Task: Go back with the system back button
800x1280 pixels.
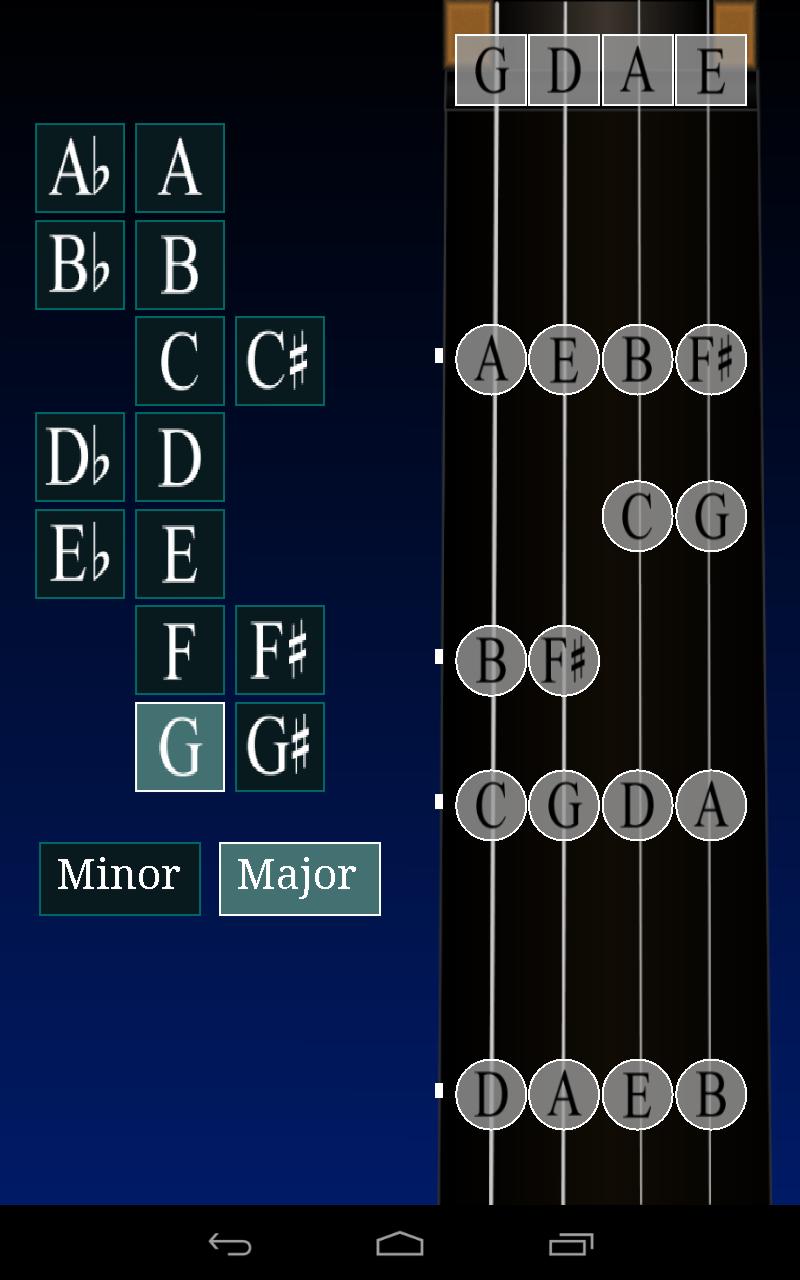Action: coord(230,1244)
